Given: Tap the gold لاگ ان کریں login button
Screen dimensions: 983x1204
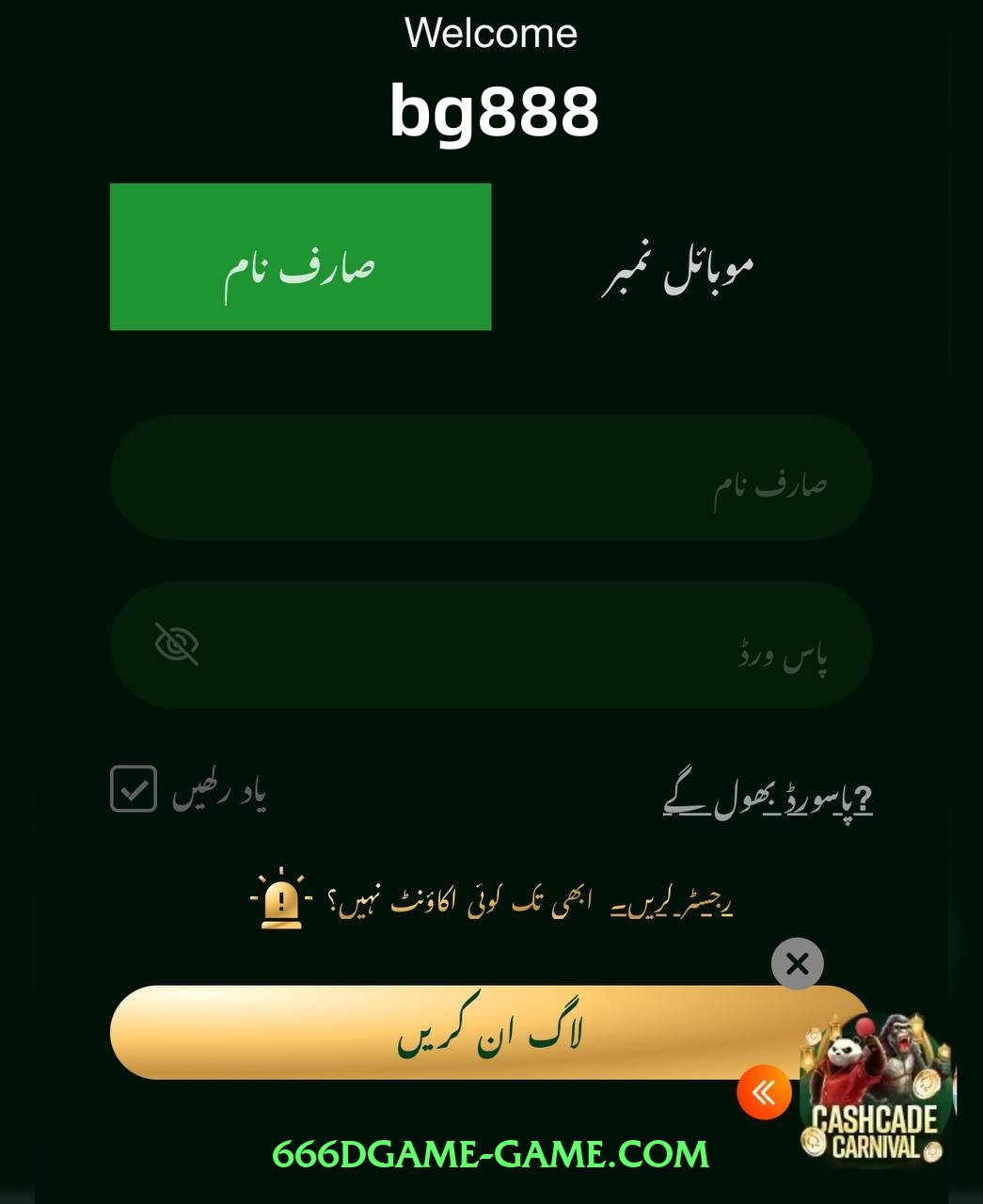Looking at the screenshot, I should pos(452,1032).
